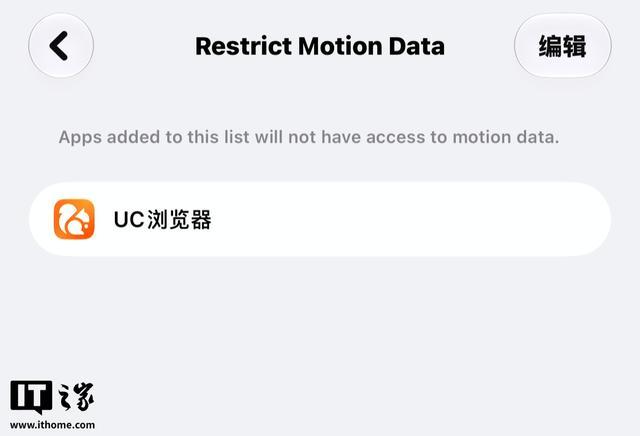
Task: Select the UC浏览器 row
Action: pos(320,219)
